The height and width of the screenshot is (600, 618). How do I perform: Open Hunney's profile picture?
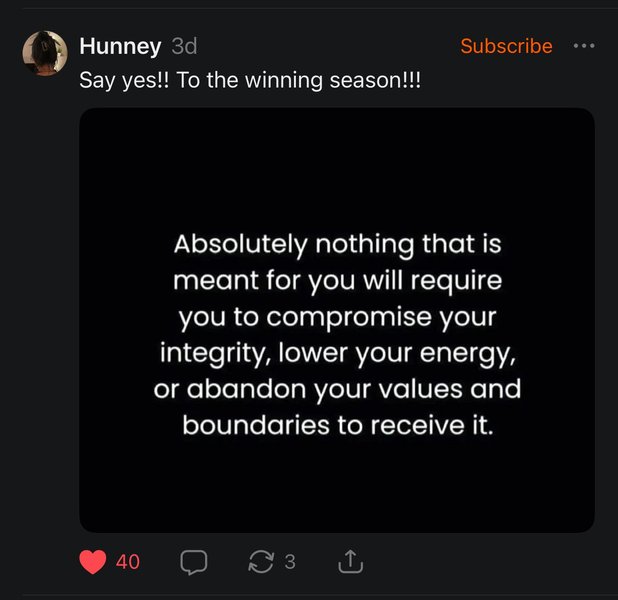[44, 53]
